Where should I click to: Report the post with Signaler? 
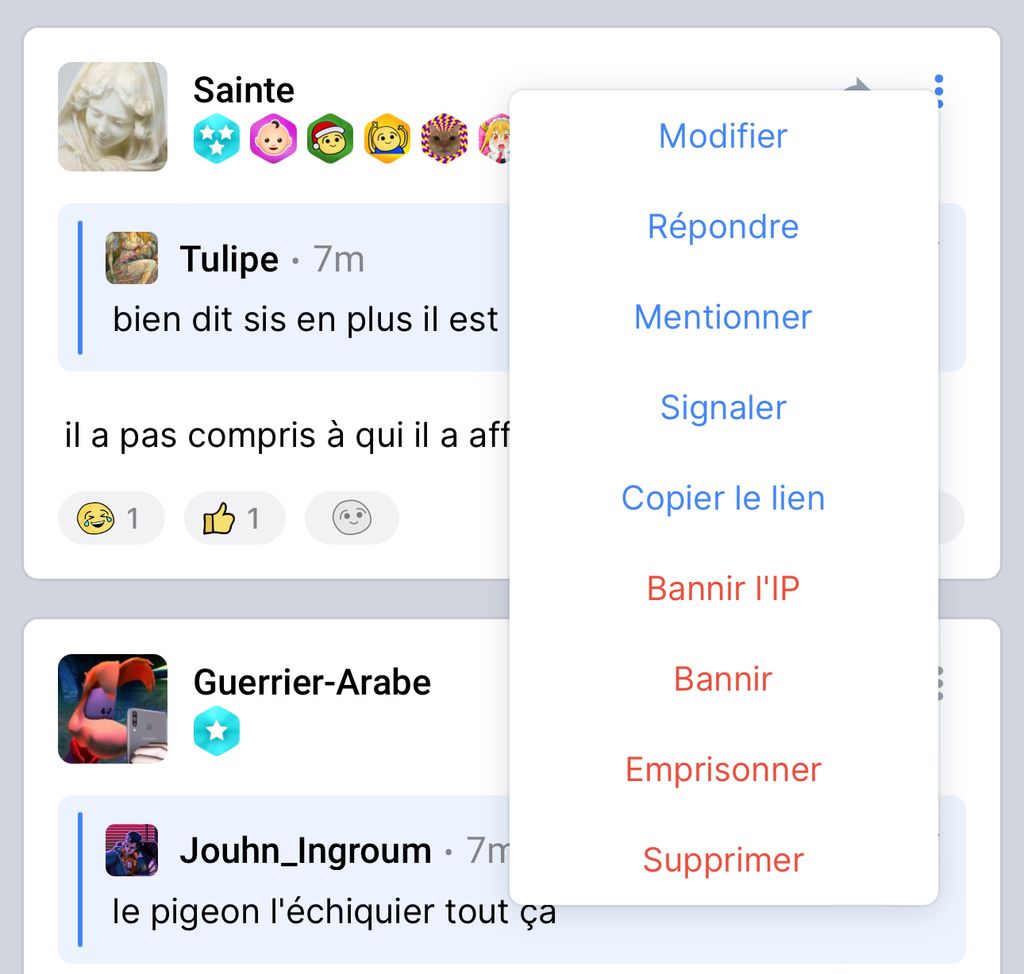[x=723, y=408]
